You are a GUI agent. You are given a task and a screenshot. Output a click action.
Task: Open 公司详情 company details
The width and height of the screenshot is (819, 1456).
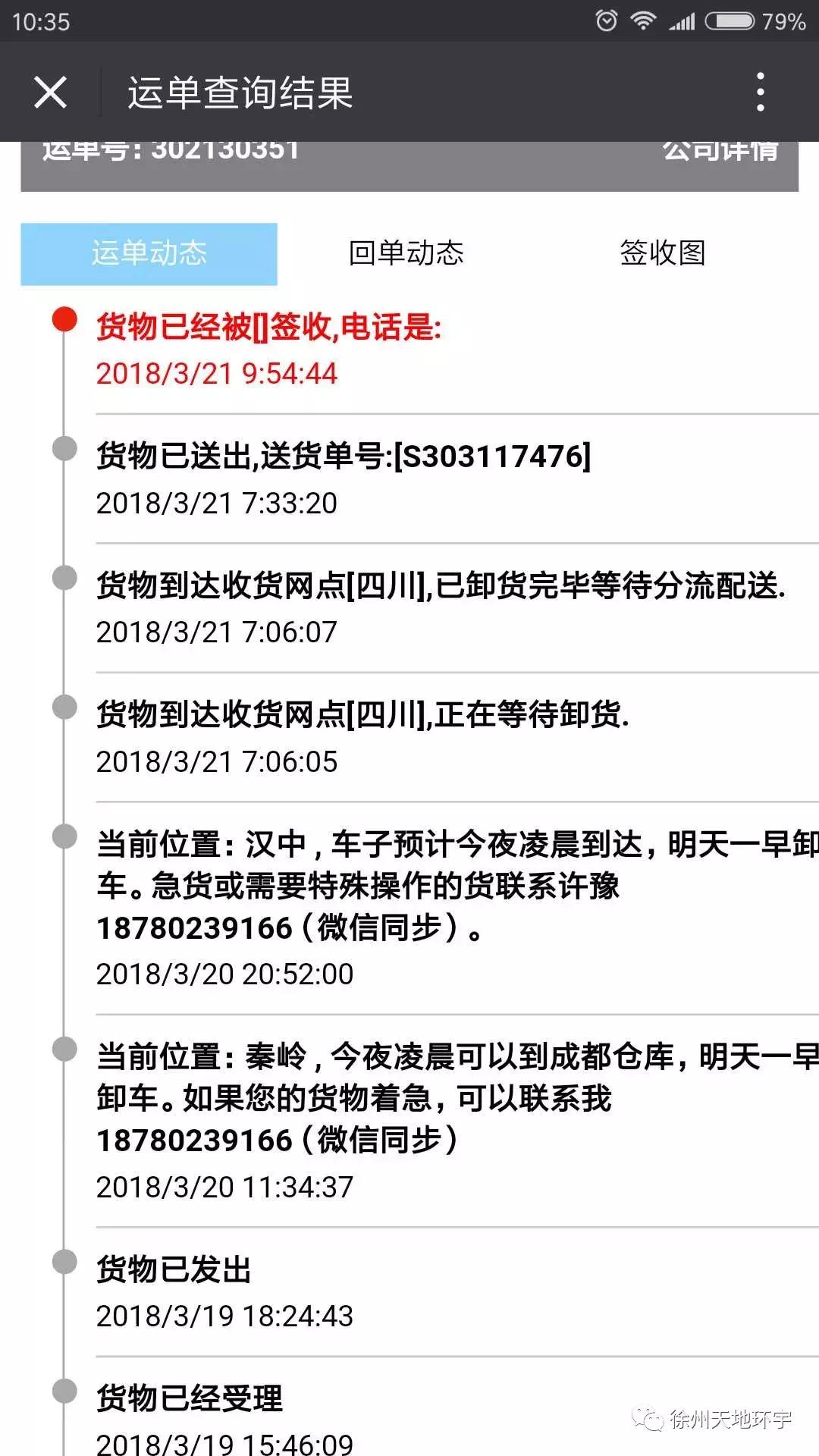pos(721,150)
